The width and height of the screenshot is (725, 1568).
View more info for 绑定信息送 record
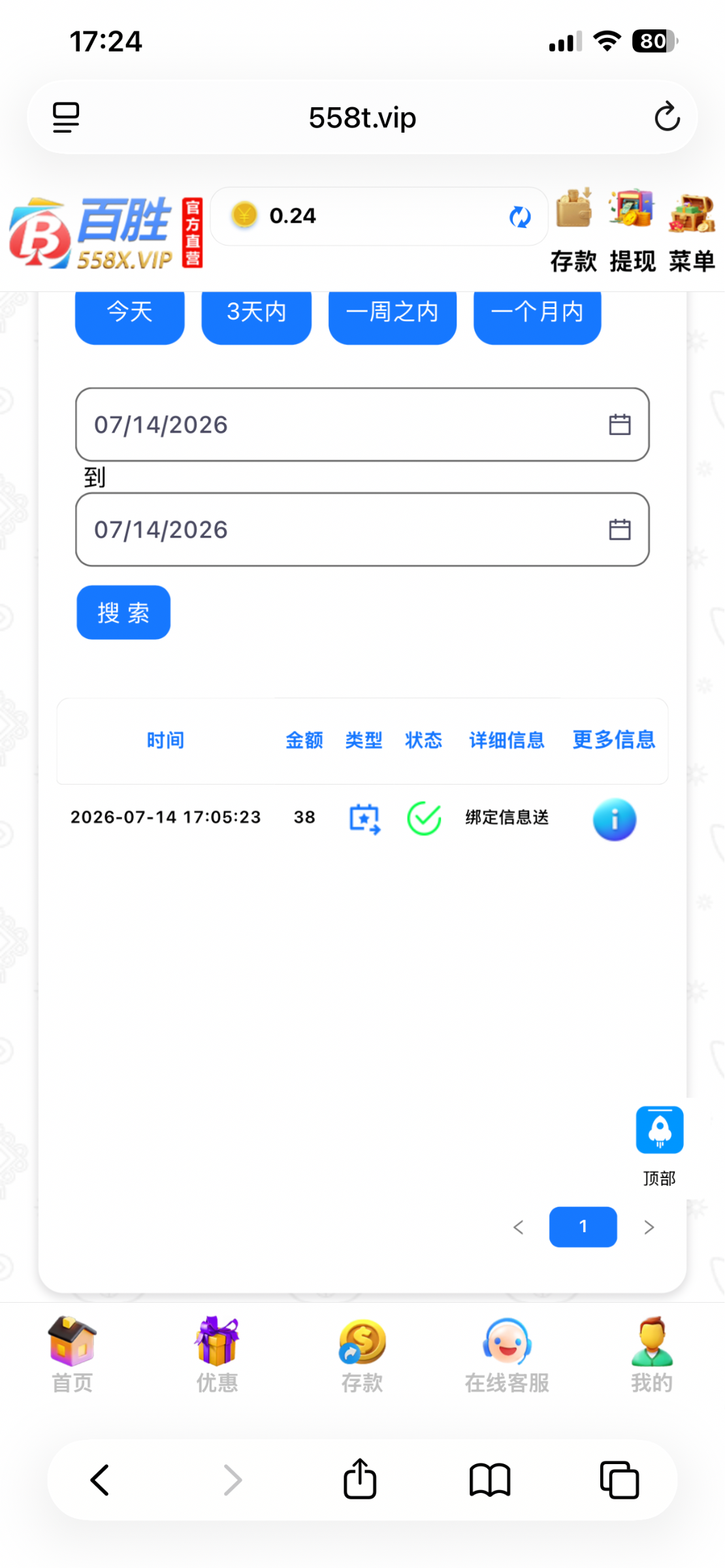[614, 819]
